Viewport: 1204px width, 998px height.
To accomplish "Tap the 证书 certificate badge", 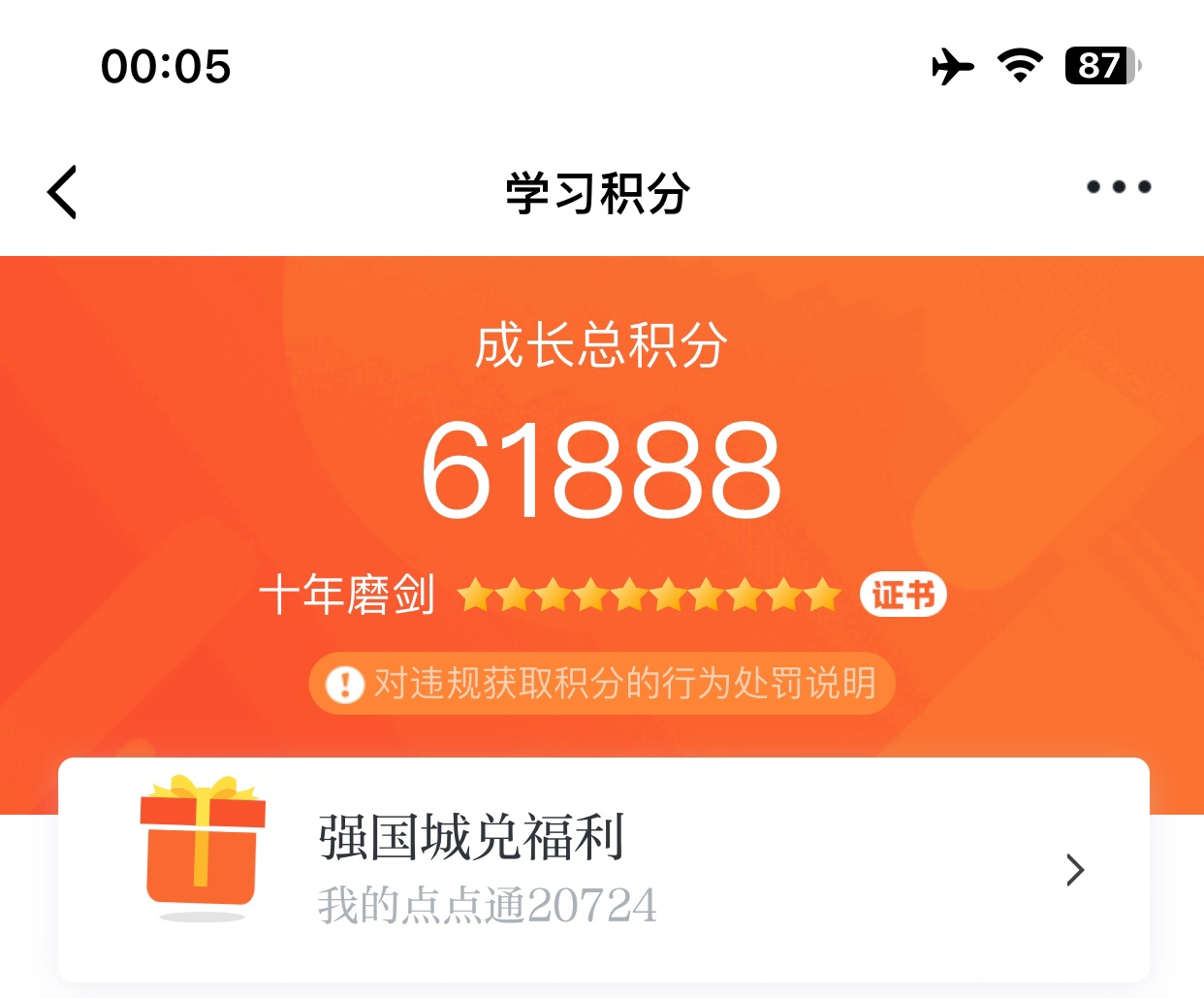I will (903, 595).
